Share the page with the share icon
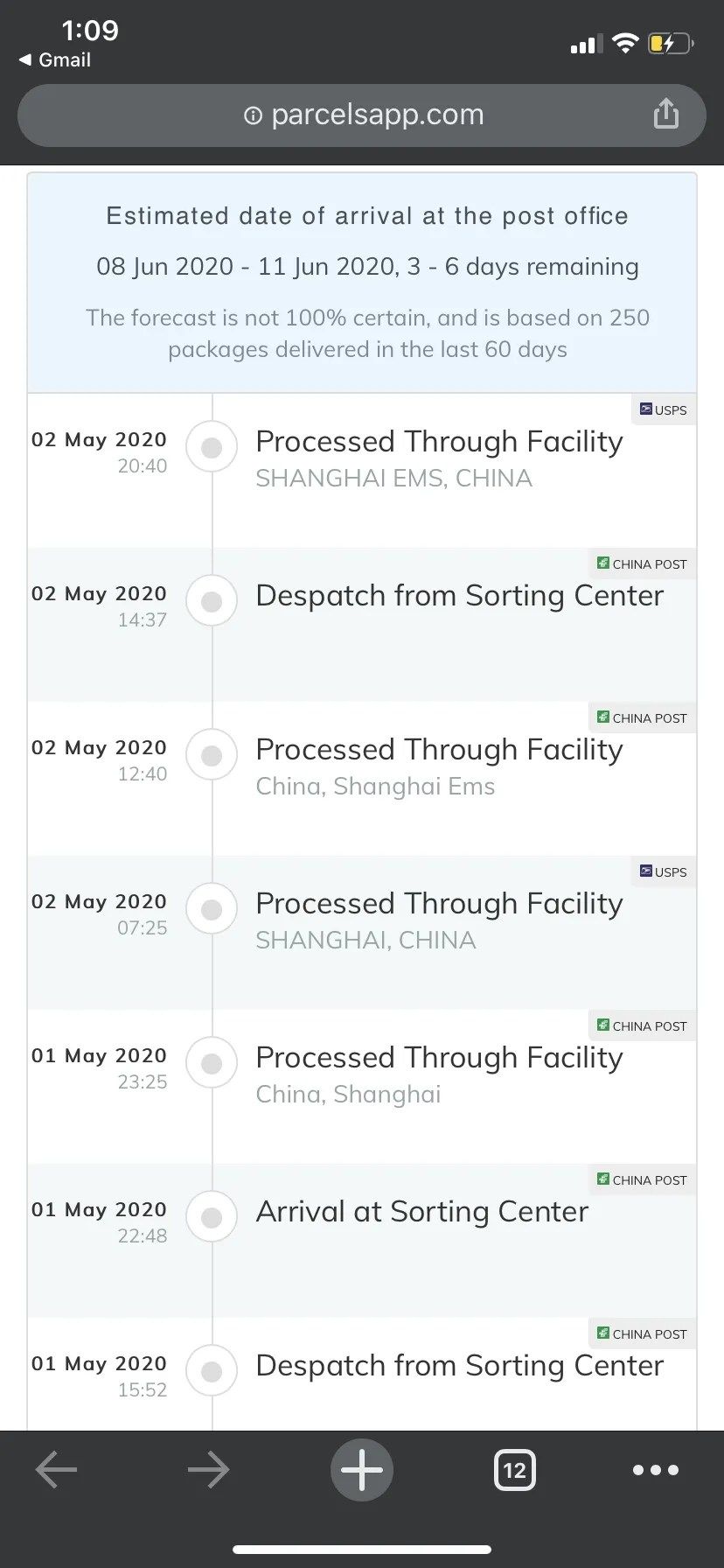Image resolution: width=724 pixels, height=1568 pixels. coord(666,114)
